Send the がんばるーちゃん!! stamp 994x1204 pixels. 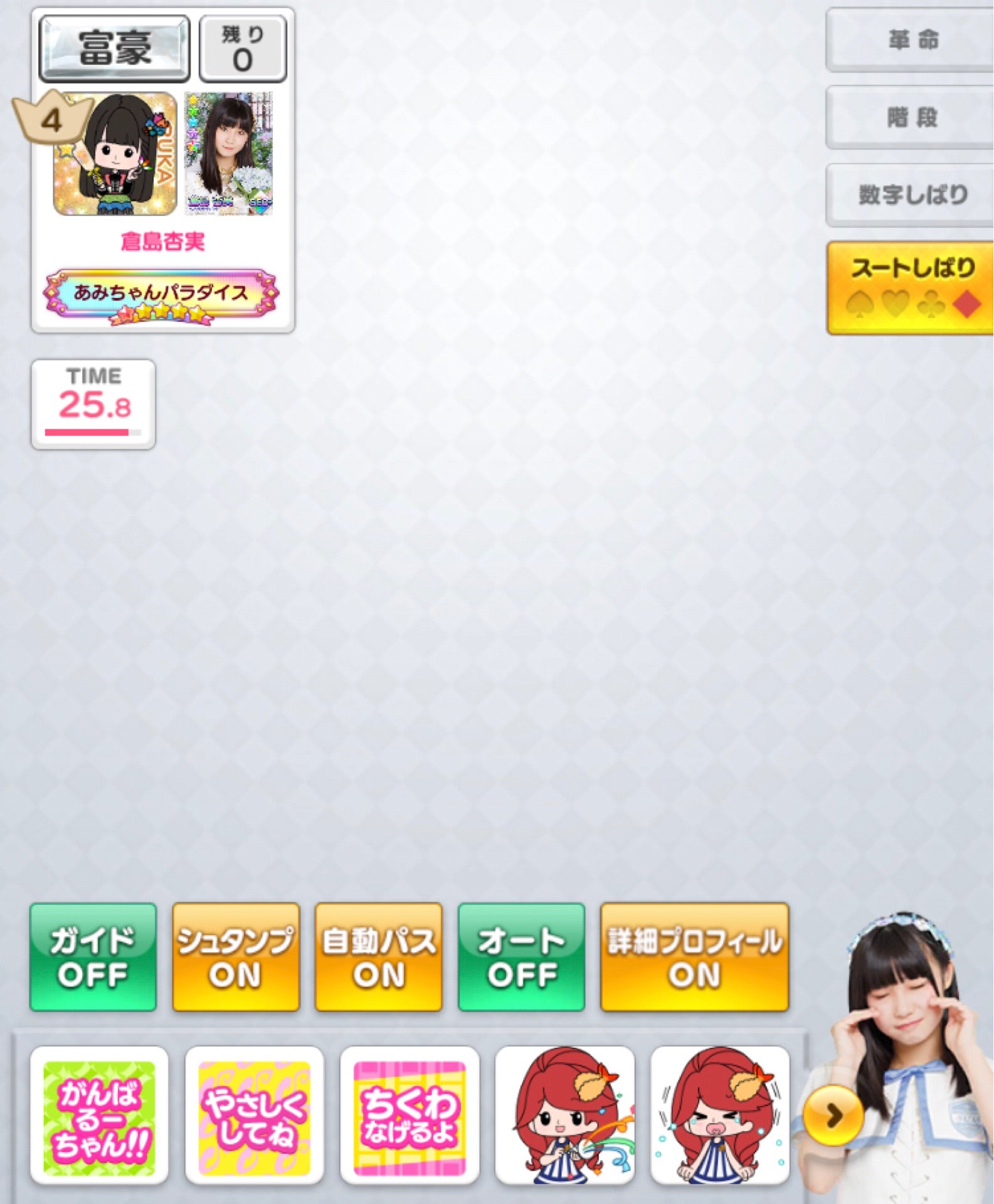[x=99, y=1115]
